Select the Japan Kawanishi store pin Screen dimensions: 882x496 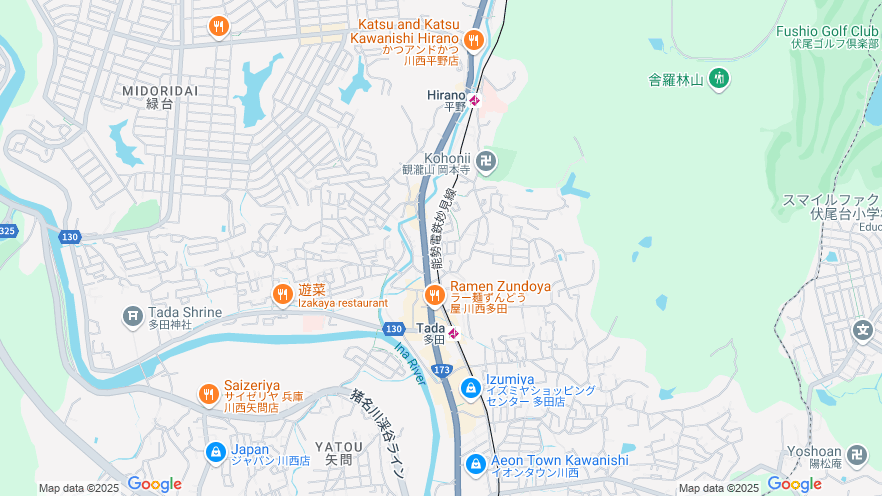tap(215, 452)
